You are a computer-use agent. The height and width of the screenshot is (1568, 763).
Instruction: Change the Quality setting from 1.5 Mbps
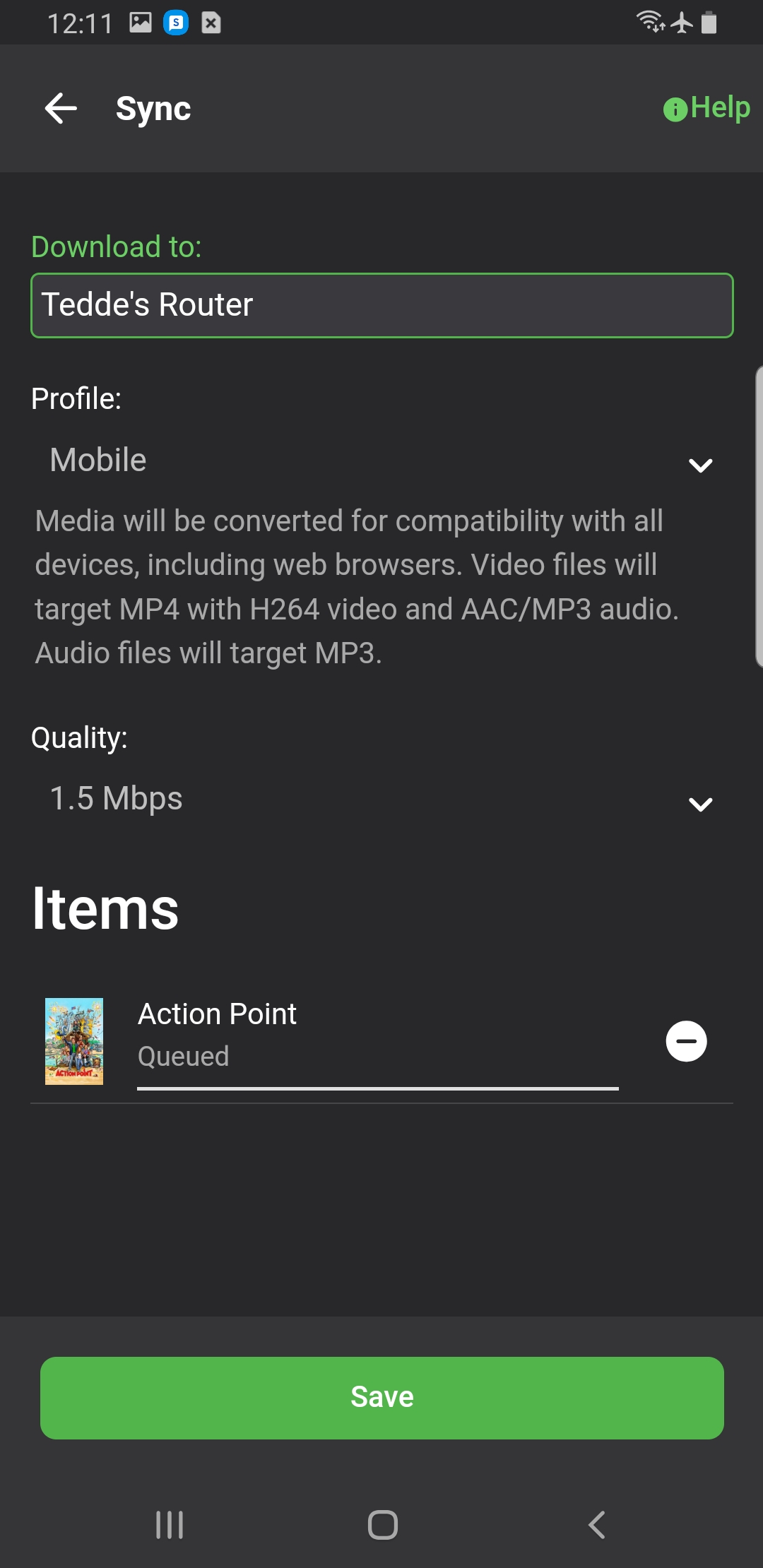[x=381, y=800]
